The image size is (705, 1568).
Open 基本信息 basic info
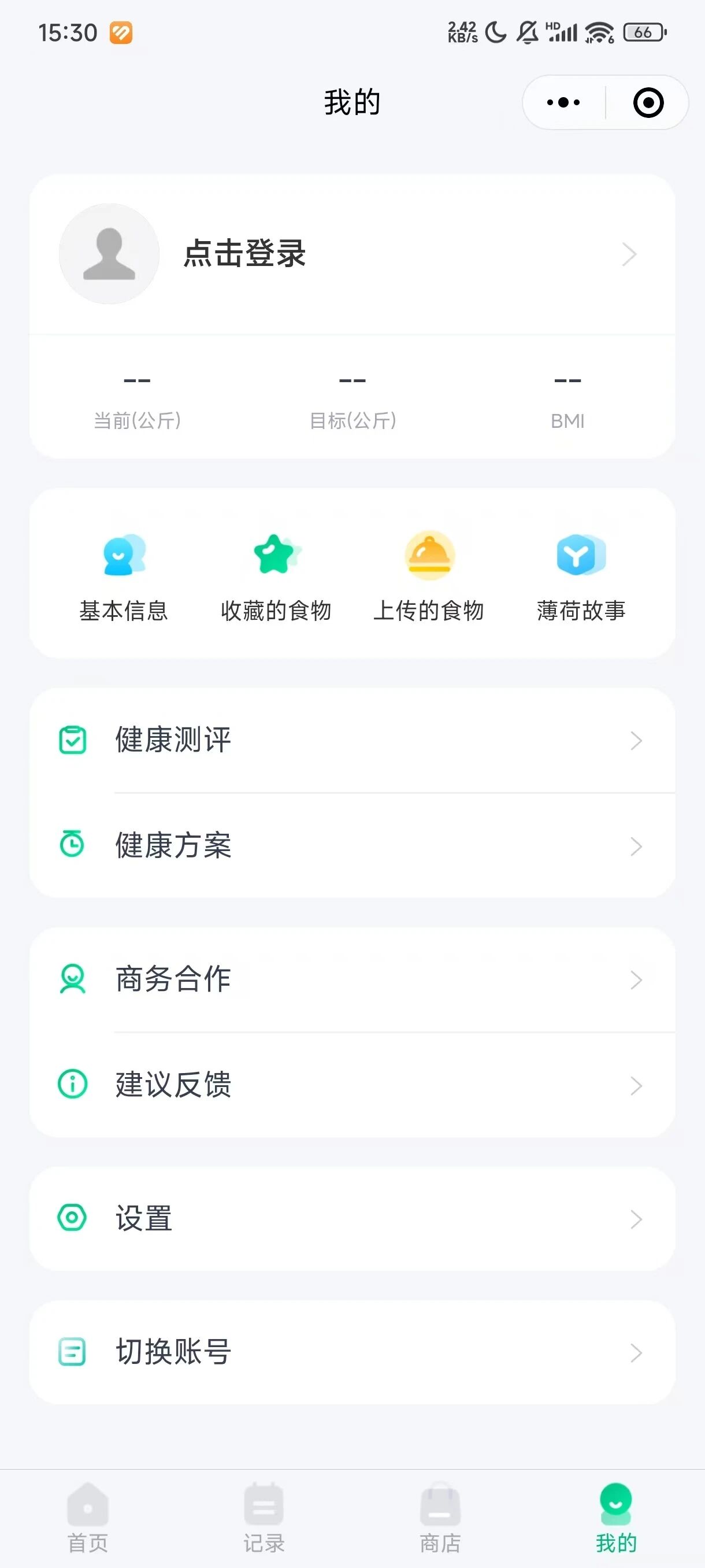pyautogui.click(x=124, y=576)
